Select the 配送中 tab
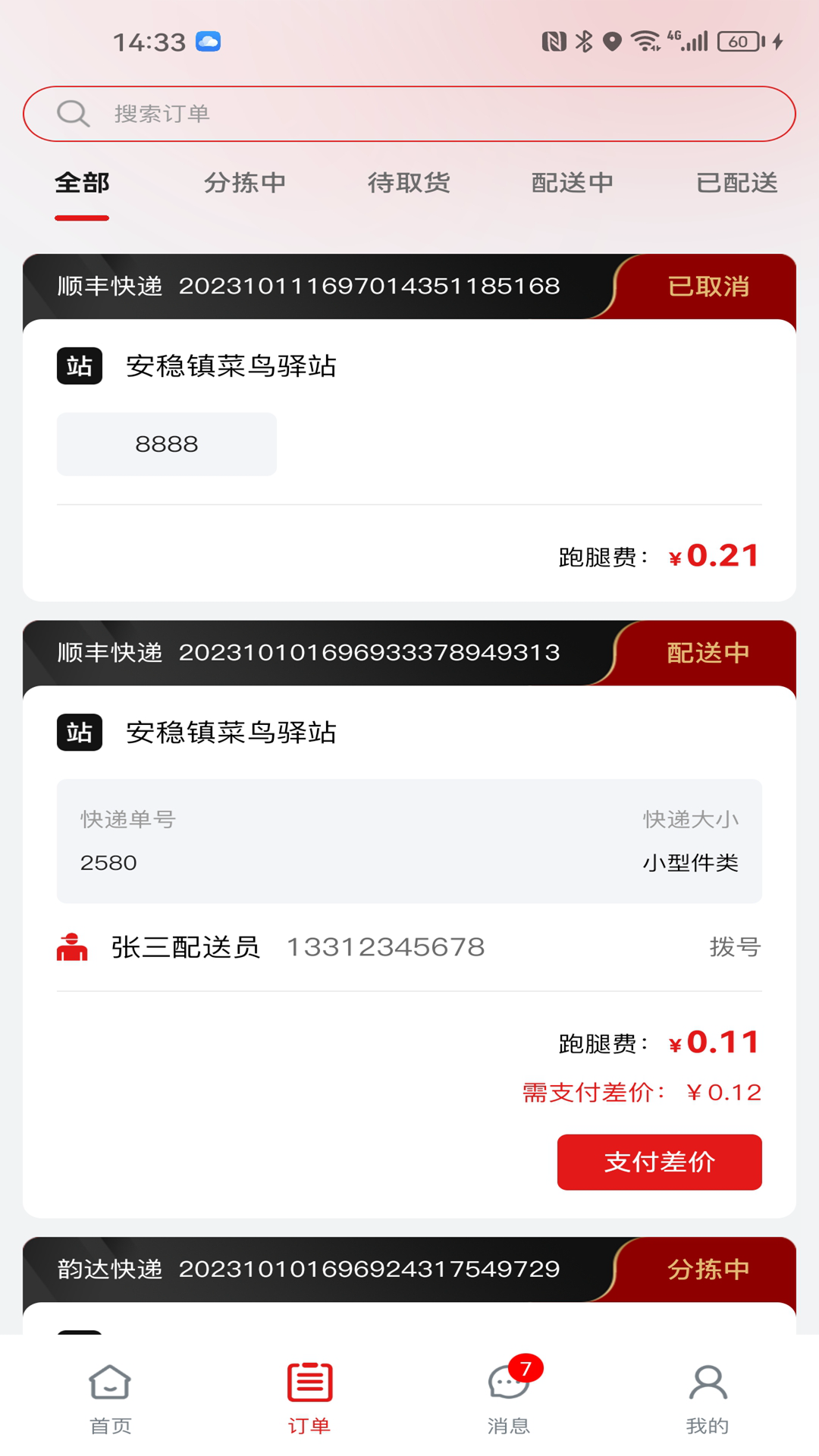Viewport: 819px width, 1456px height. pyautogui.click(x=573, y=183)
